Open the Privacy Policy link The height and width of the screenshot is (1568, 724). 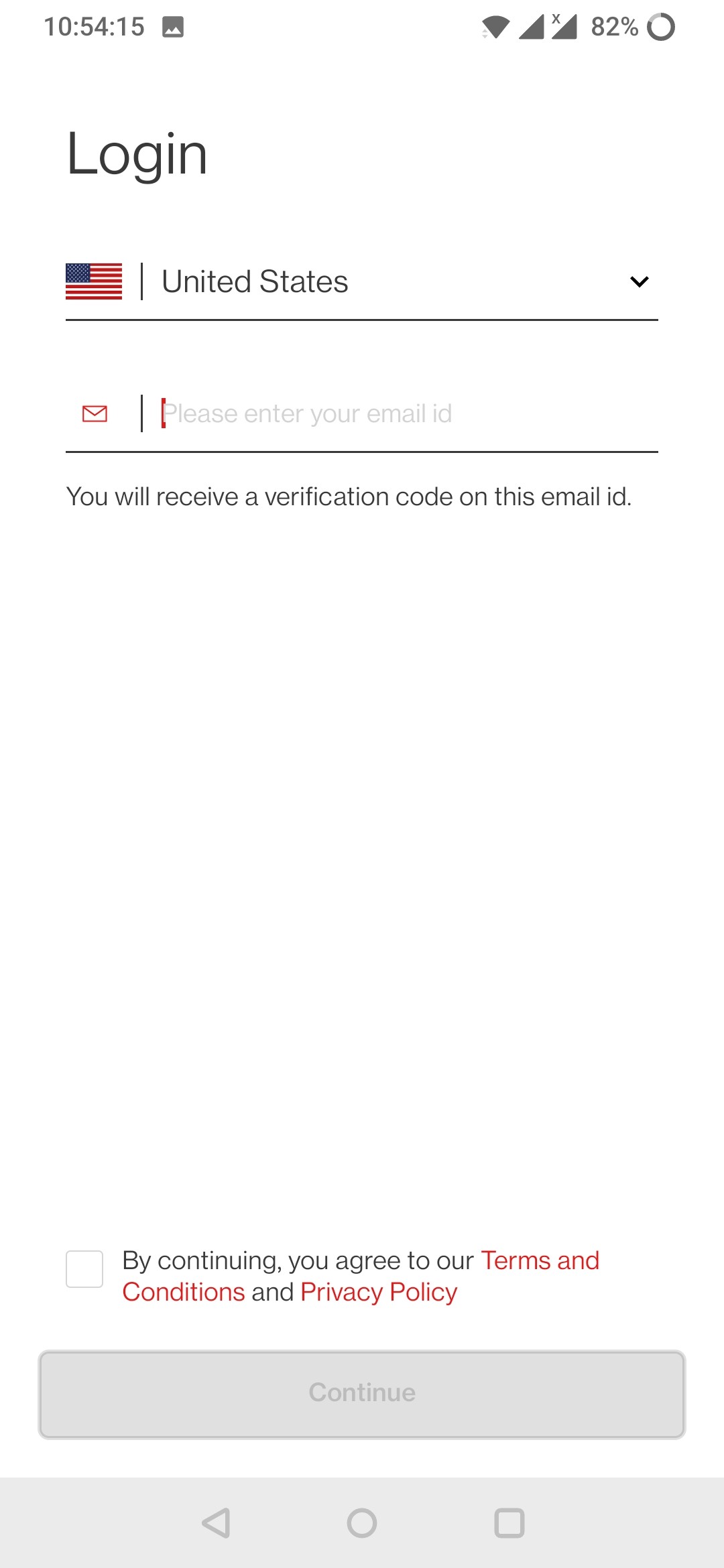(x=378, y=1291)
